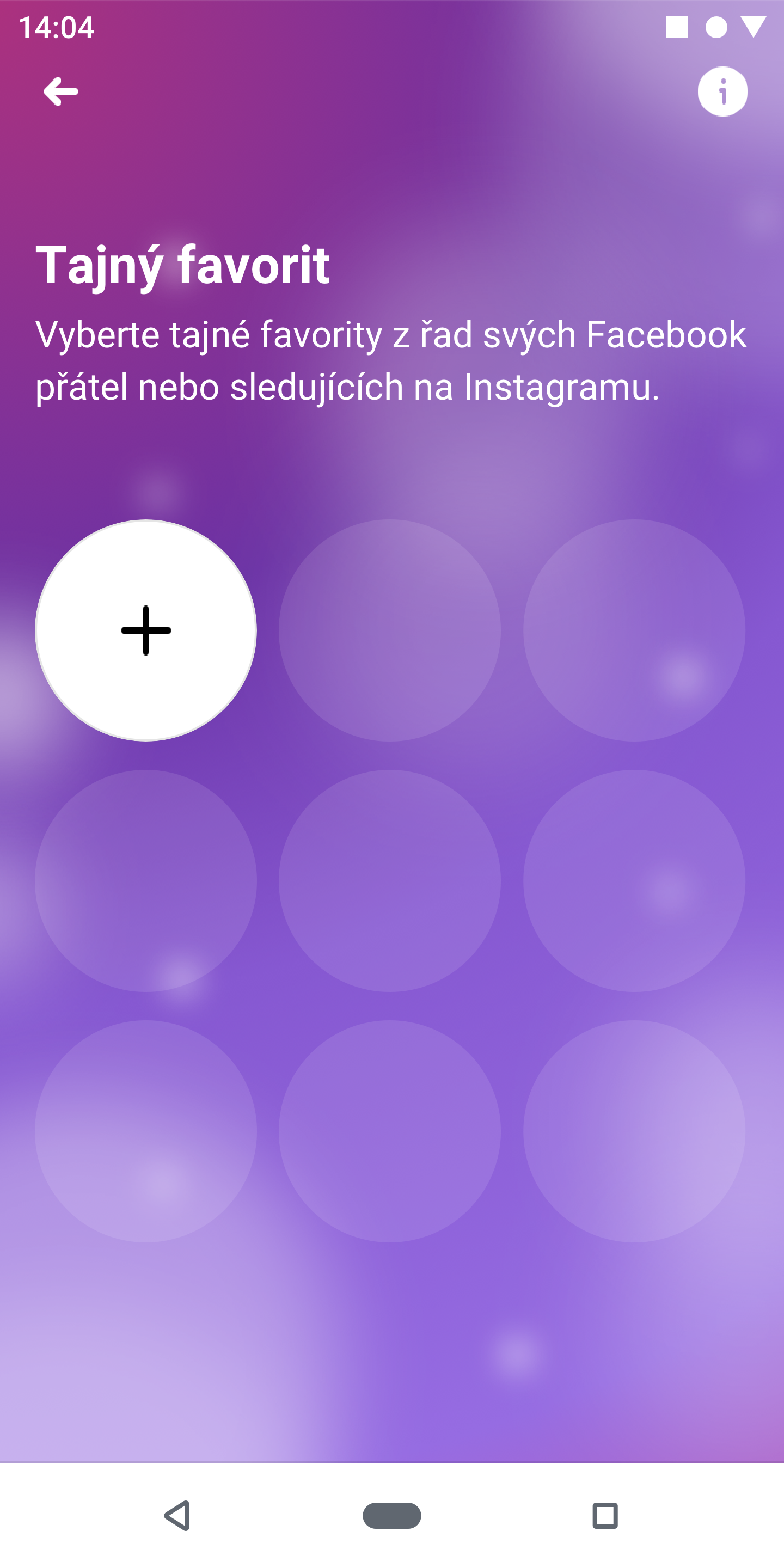The width and height of the screenshot is (784, 1568).
Task: Tap the system back button
Action: [x=177, y=1515]
